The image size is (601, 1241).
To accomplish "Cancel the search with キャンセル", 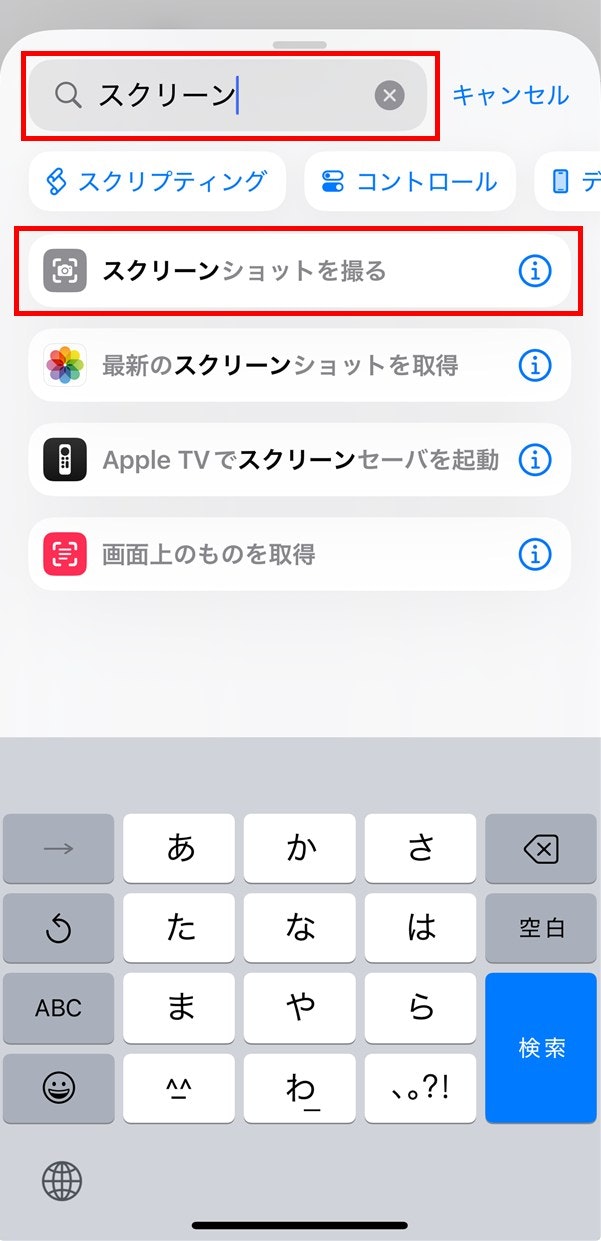I will tap(510, 96).
